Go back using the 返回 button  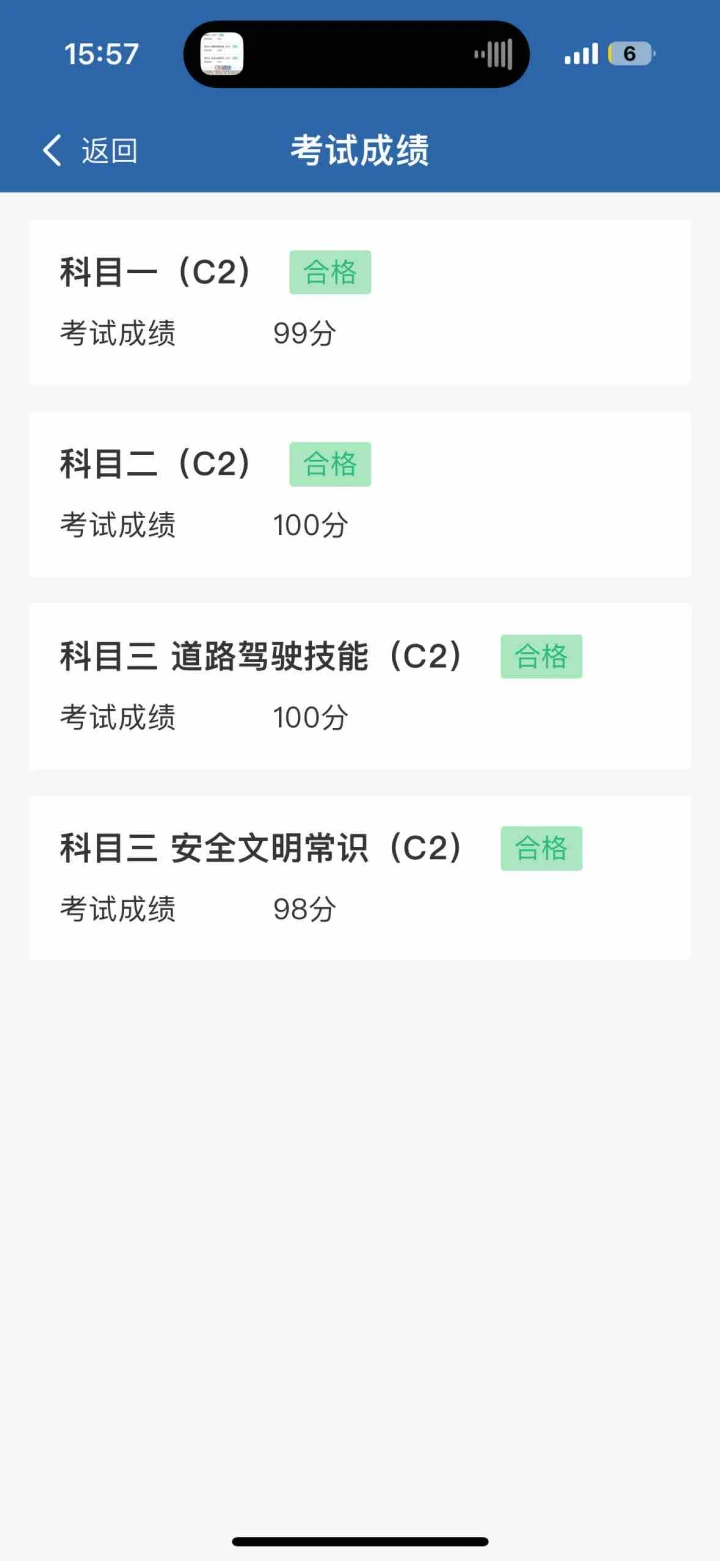pyautogui.click(x=90, y=151)
